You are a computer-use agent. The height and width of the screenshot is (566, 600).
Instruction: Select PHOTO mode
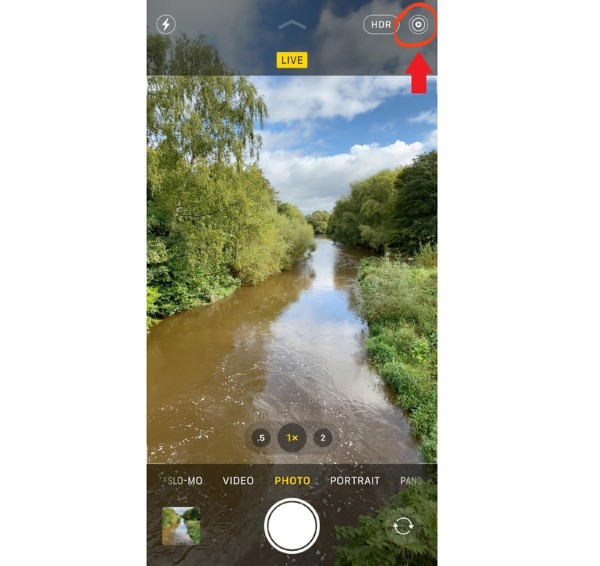point(292,481)
